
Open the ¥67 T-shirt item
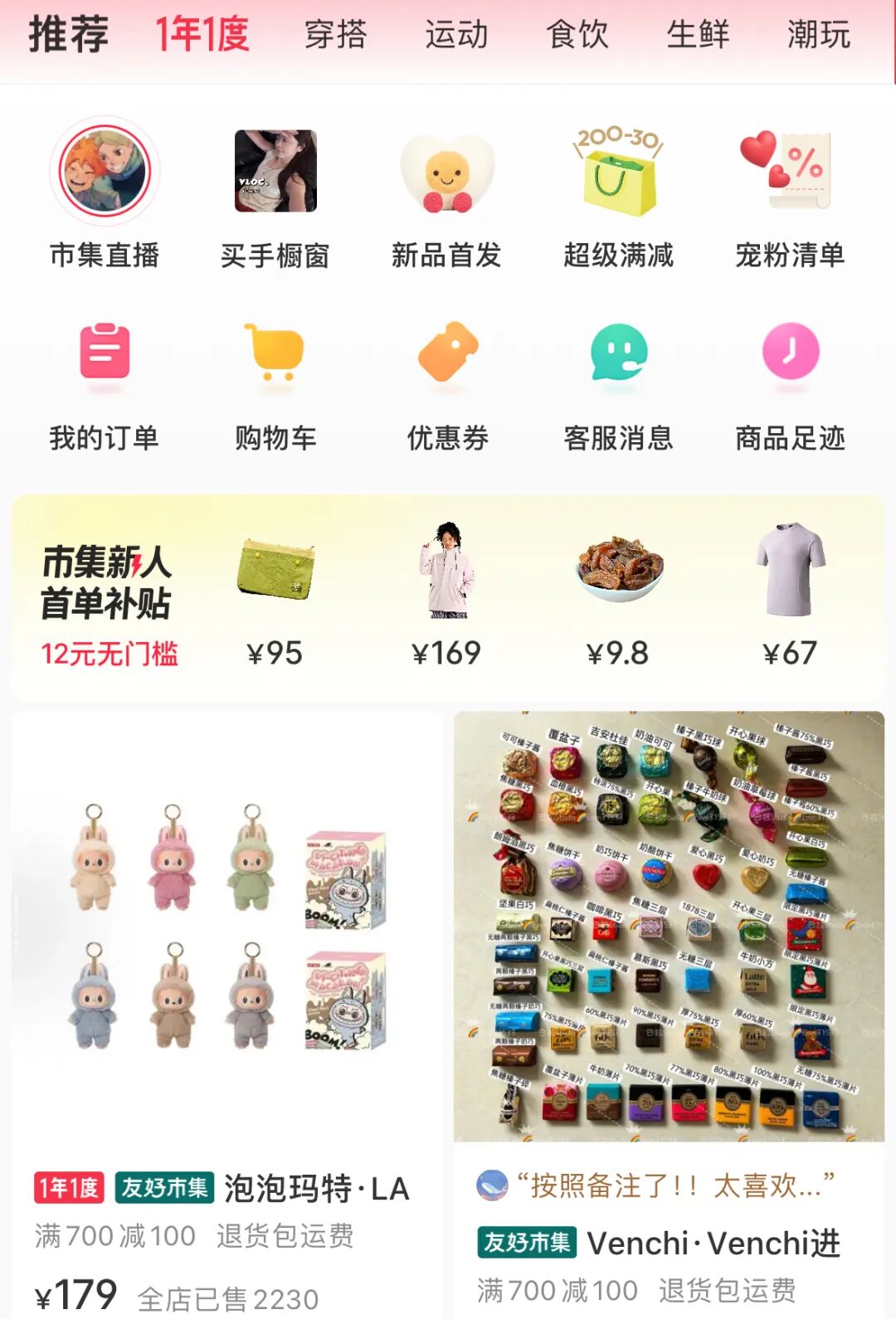pyautogui.click(x=790, y=593)
